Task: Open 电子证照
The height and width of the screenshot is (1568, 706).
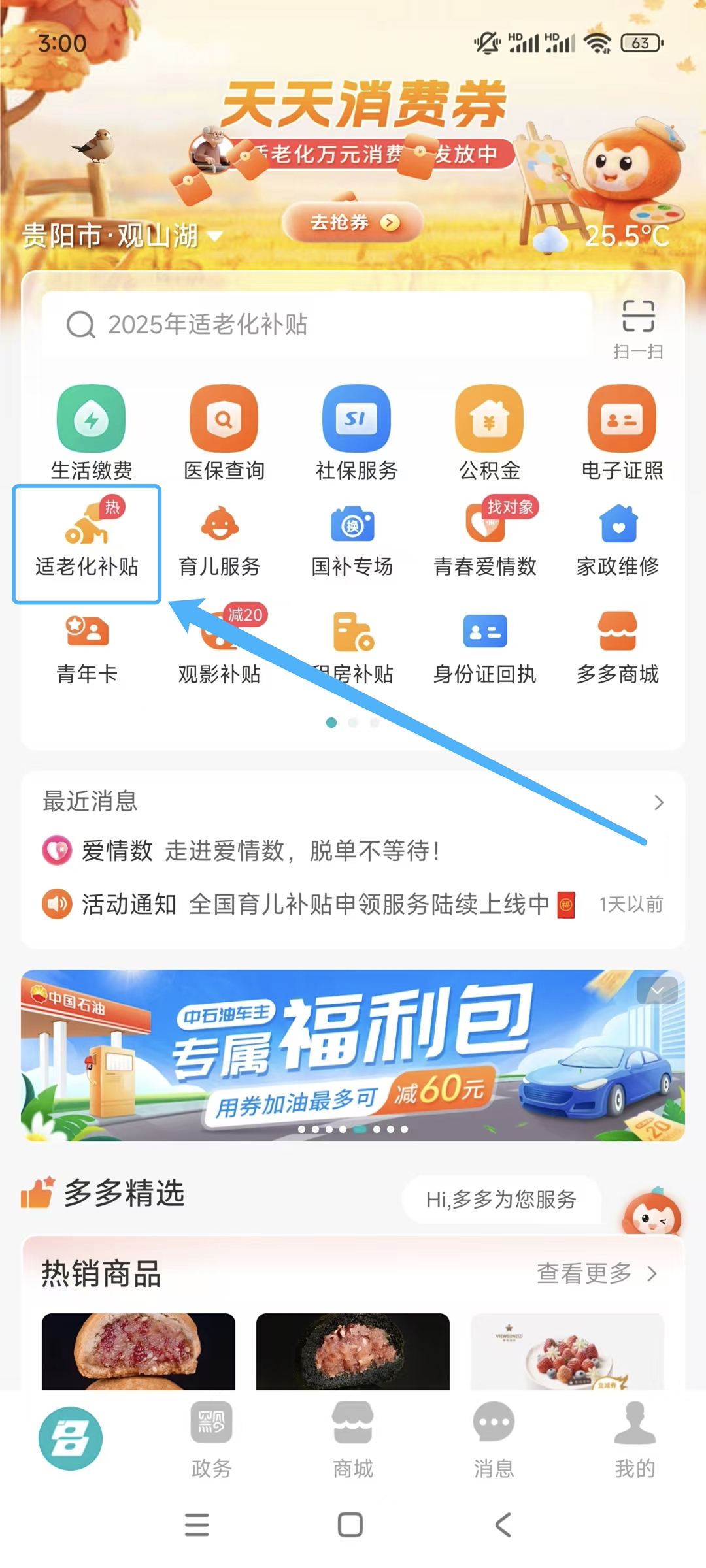Action: point(622,432)
